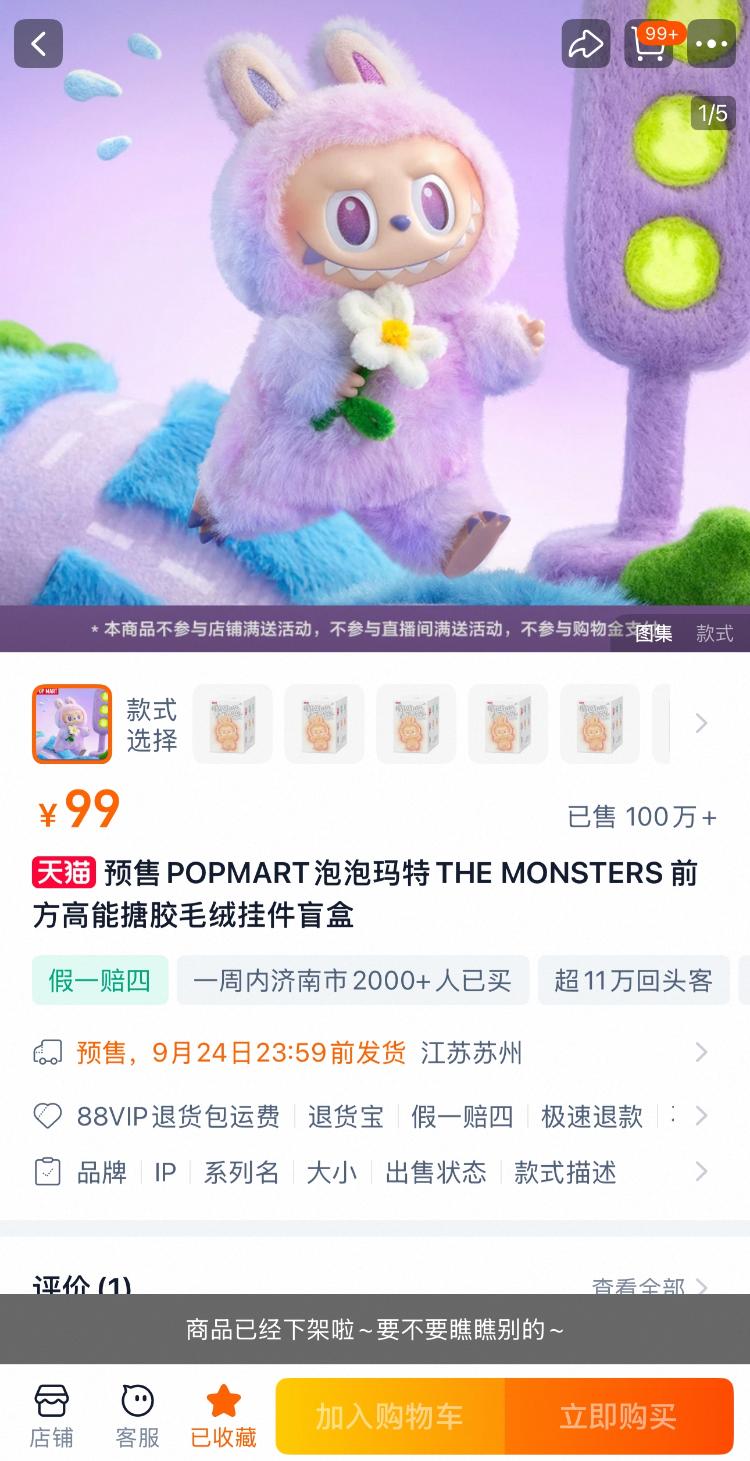Screen dimensions: 750x1461
Task: Tap 加入购物车 to add to cart
Action: click(390, 1416)
